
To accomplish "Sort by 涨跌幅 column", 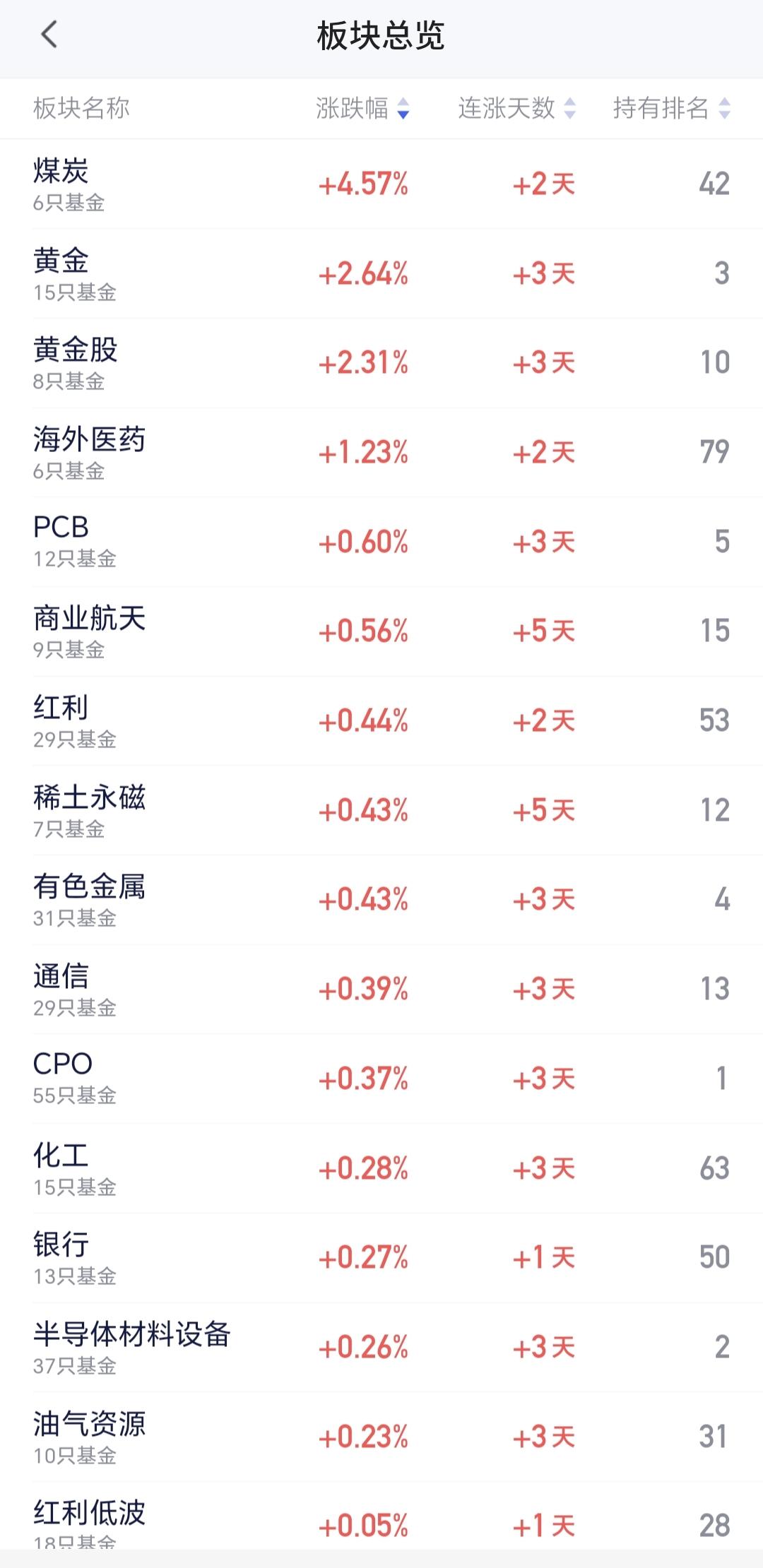I will pyautogui.click(x=362, y=108).
